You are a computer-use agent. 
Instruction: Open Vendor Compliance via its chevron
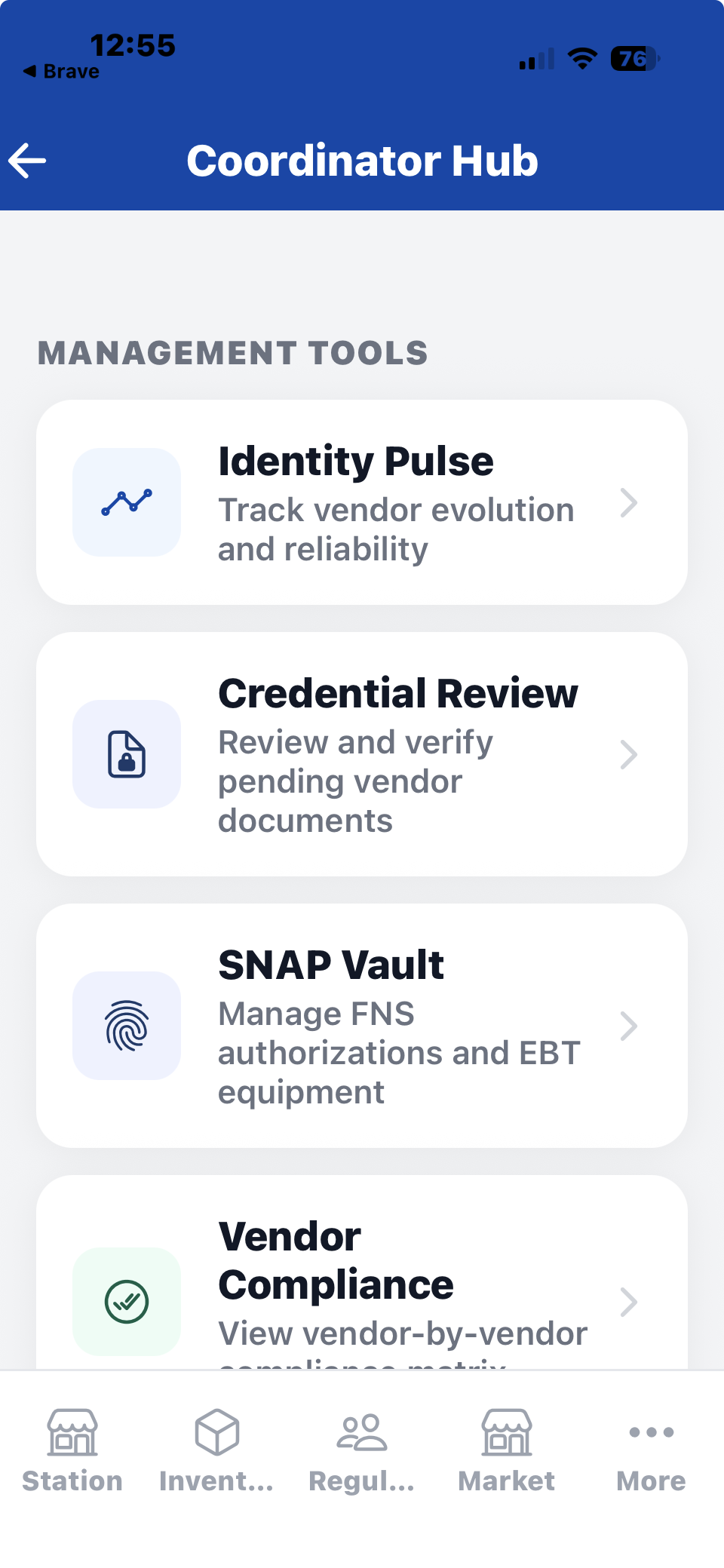pyautogui.click(x=628, y=1302)
